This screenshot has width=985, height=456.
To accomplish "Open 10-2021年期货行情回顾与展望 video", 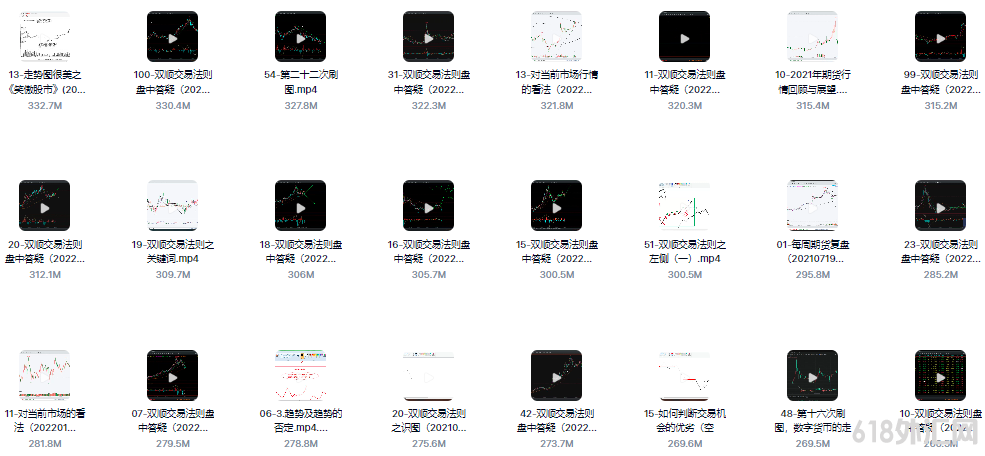I will 812,37.
